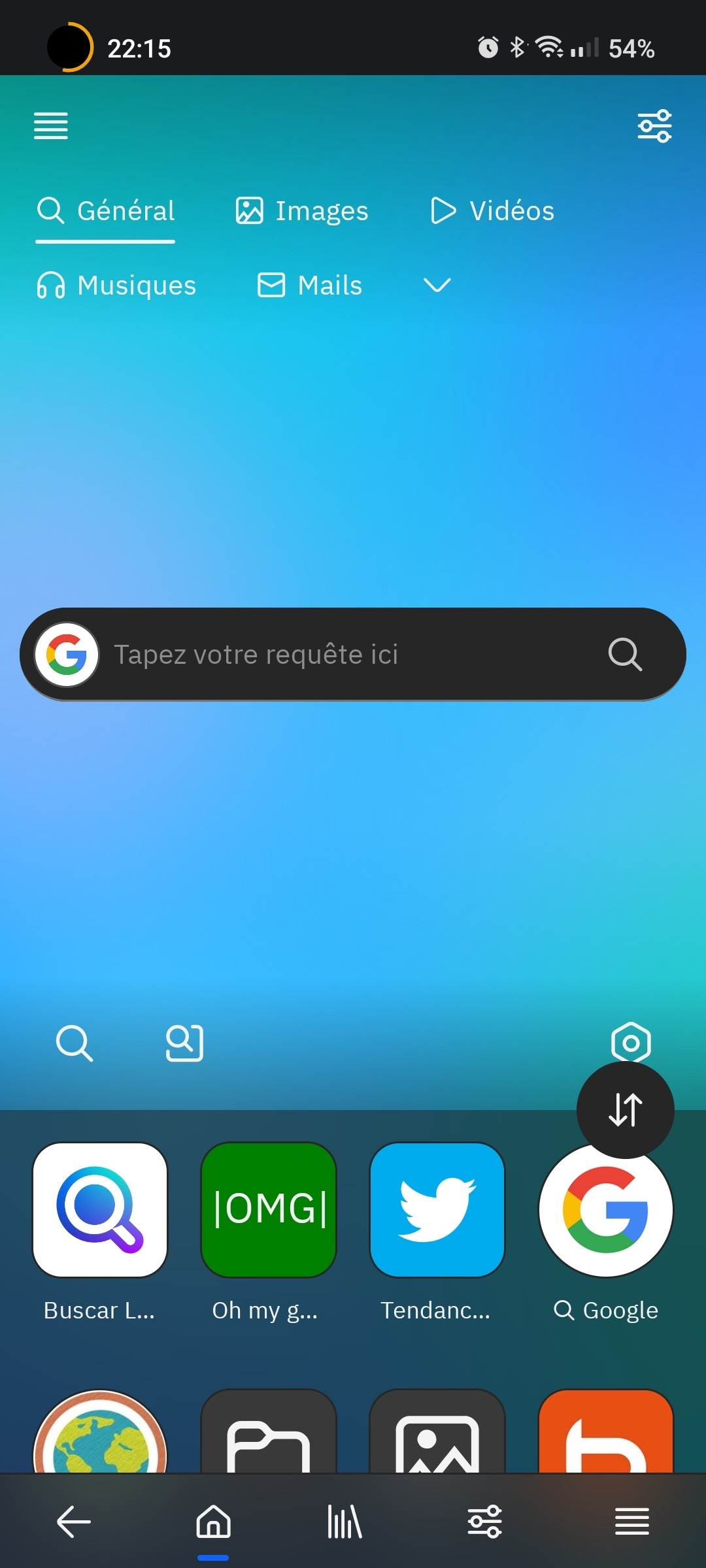
Task: Tap the magnifier icon inside the search bar
Action: coord(625,654)
